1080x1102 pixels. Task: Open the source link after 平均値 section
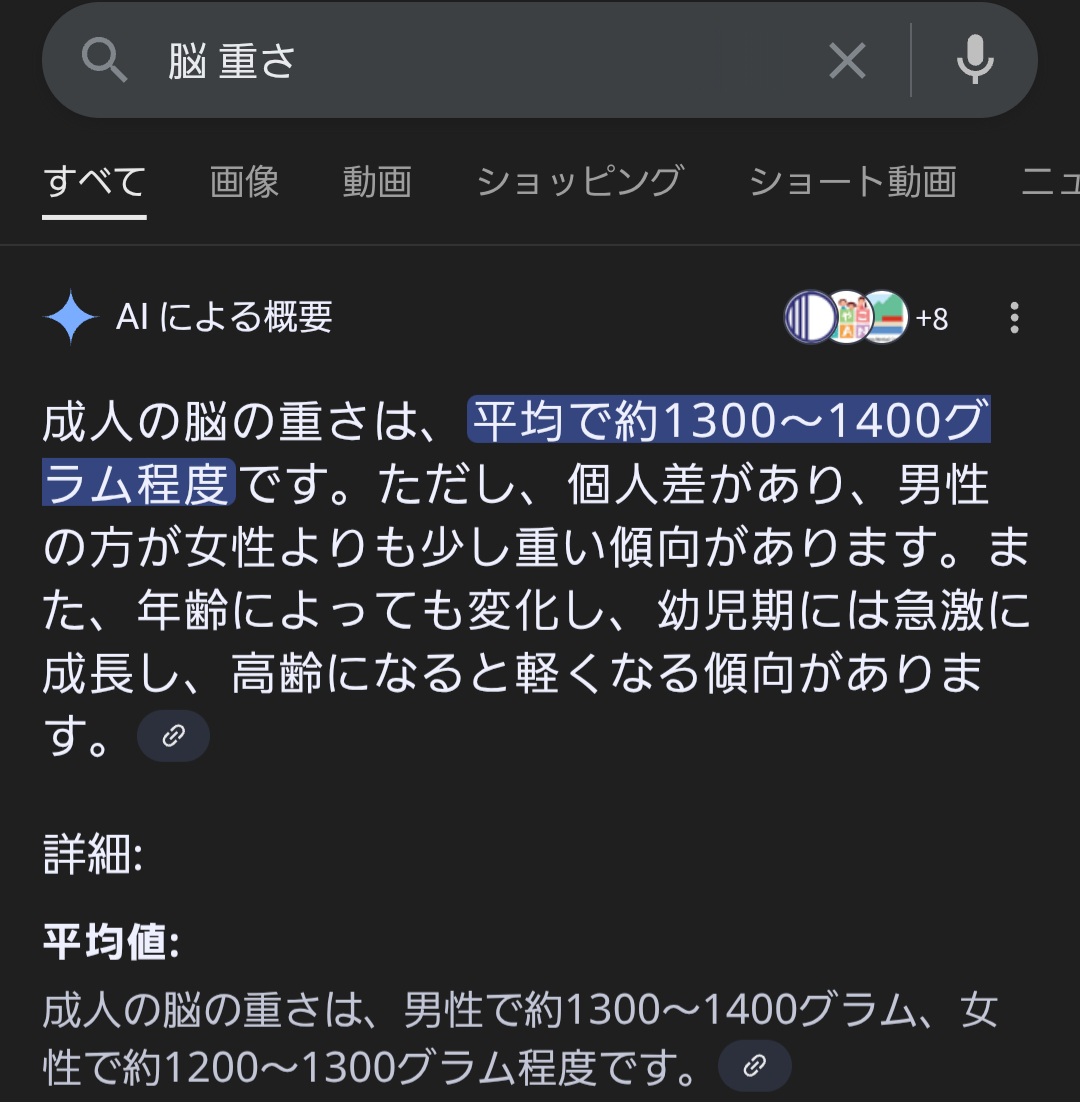point(755,1066)
